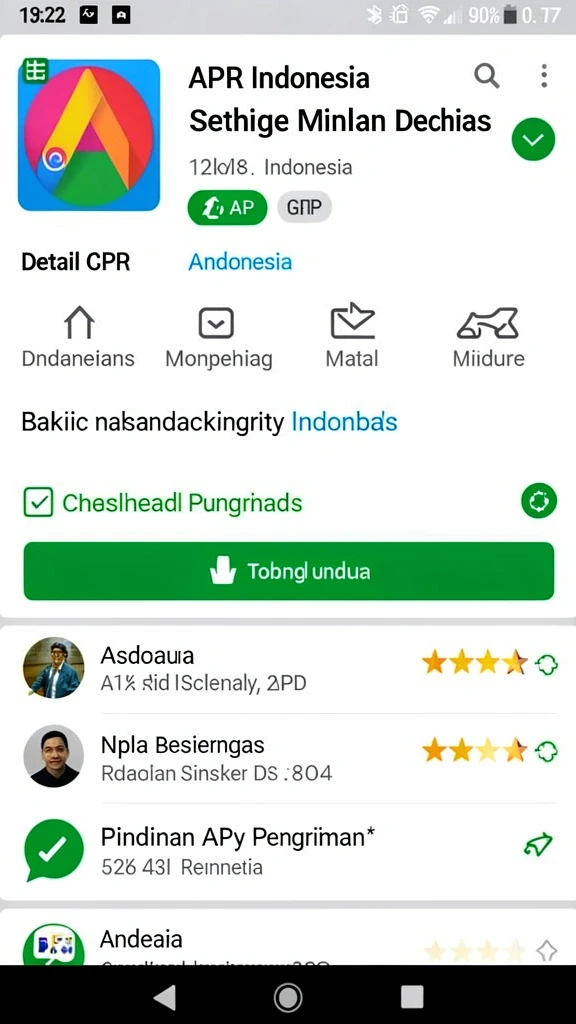Expand the green chevron beside the title
This screenshot has width=576, height=1024.
pyautogui.click(x=534, y=139)
